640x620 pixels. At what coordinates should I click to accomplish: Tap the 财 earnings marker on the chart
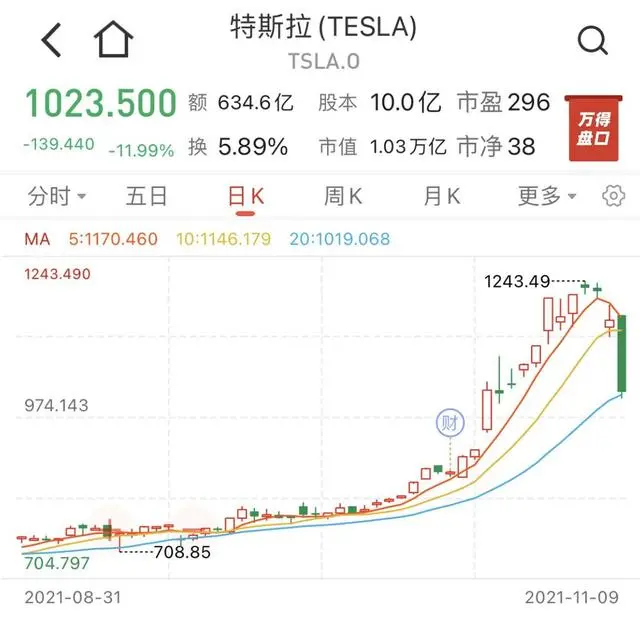[450, 422]
